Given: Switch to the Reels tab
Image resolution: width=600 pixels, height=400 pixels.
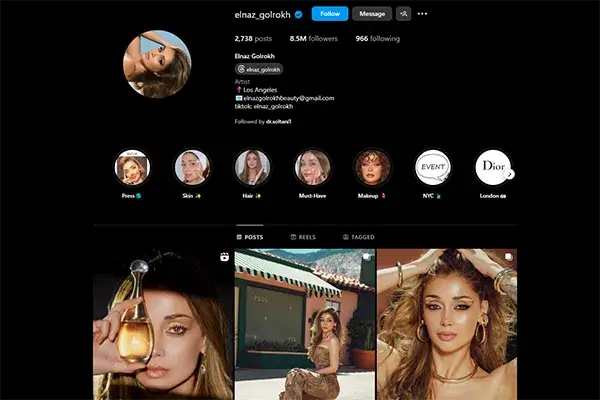Looking at the screenshot, I should [301, 237].
